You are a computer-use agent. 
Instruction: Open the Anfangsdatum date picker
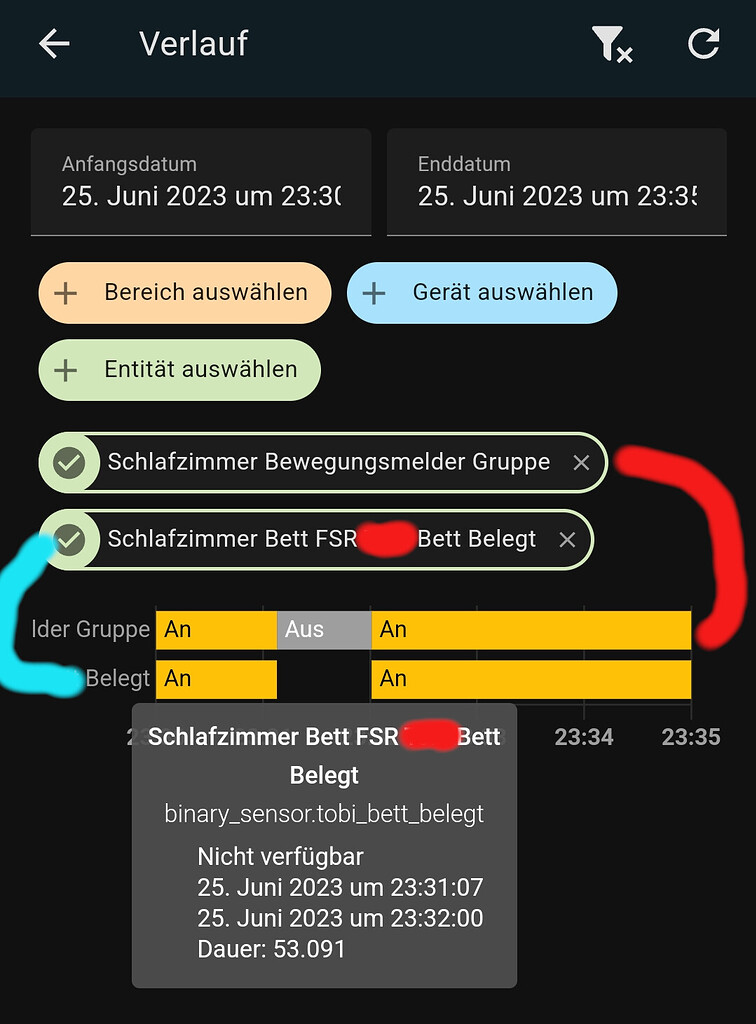point(200,182)
